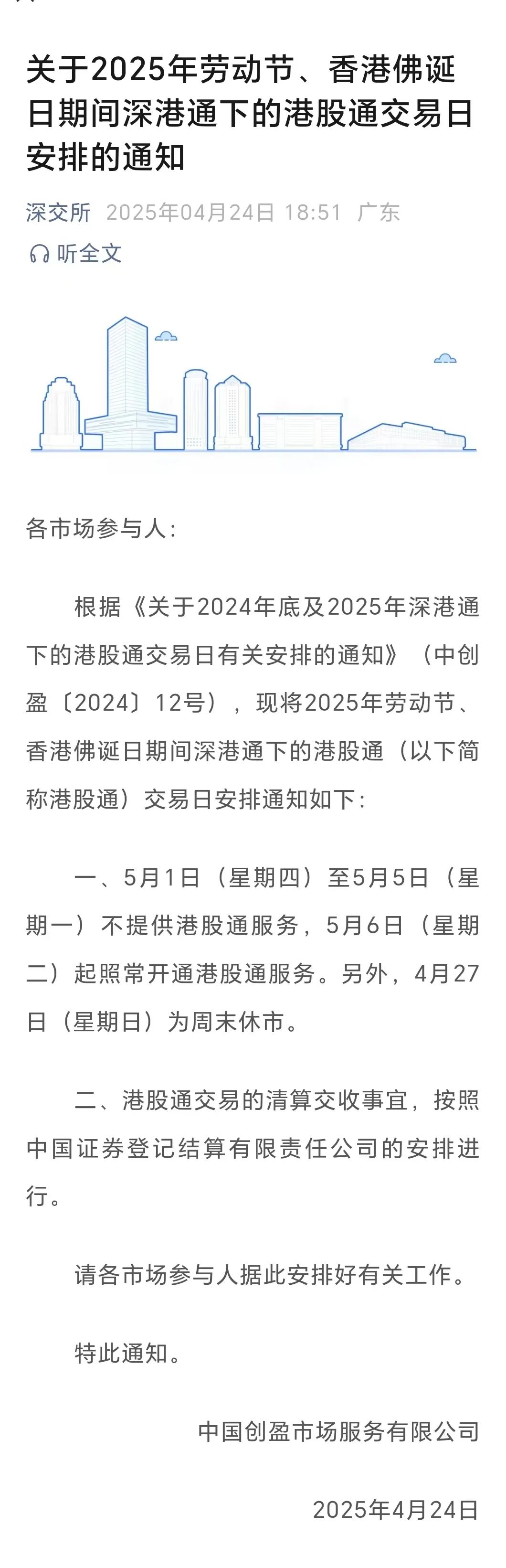Open the 深交所 account page
The height and width of the screenshot is (1568, 506).
pyautogui.click(x=58, y=213)
